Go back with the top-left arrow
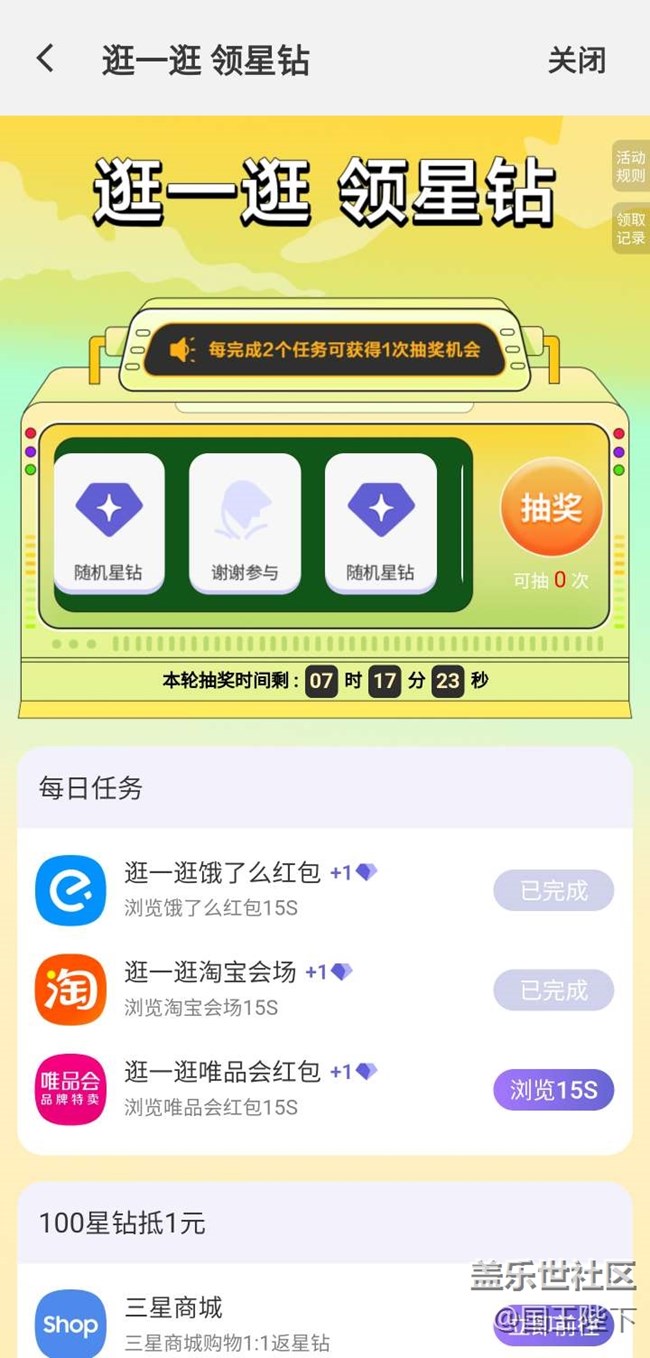 tap(45, 59)
